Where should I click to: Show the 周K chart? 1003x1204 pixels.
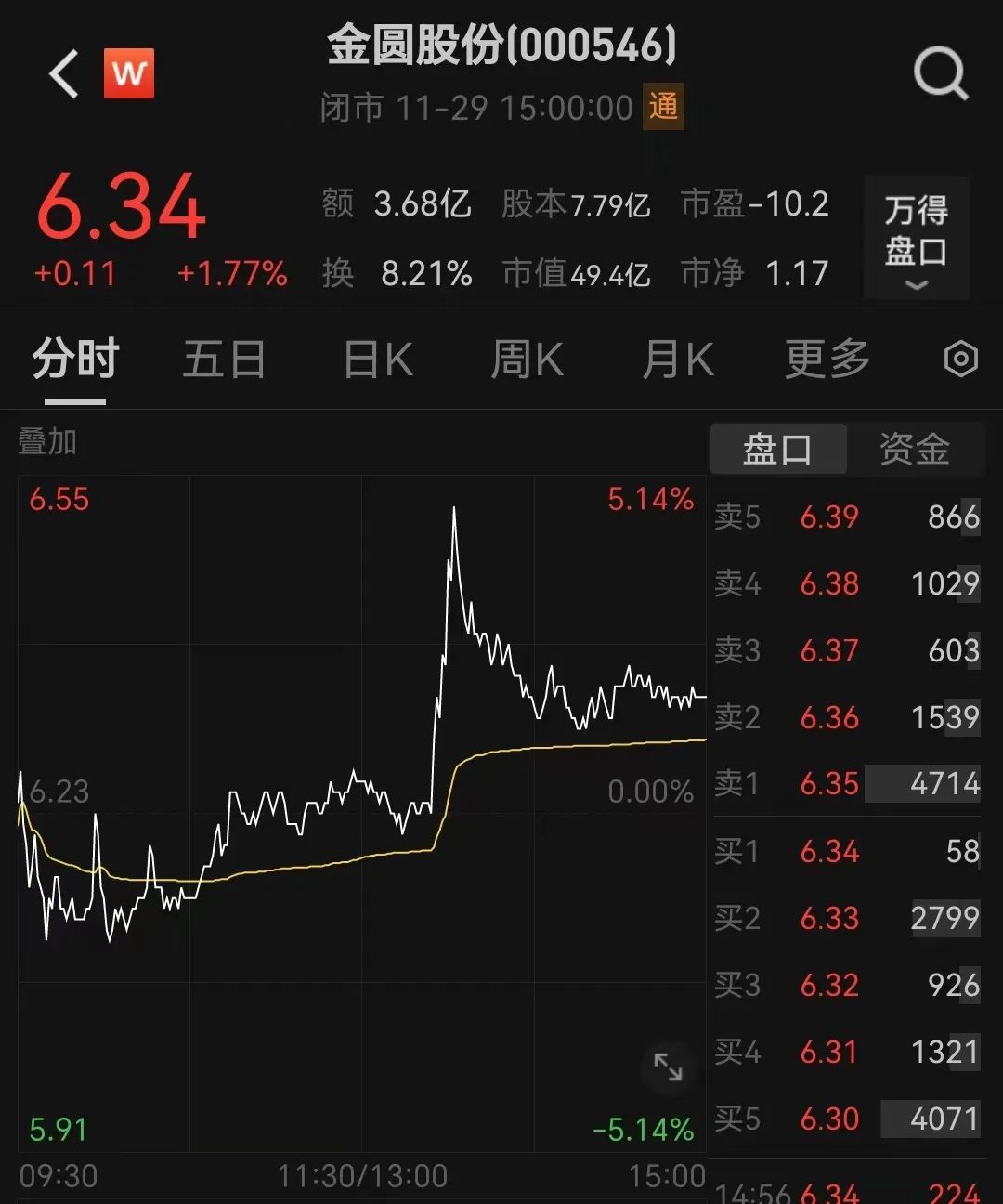[527, 360]
